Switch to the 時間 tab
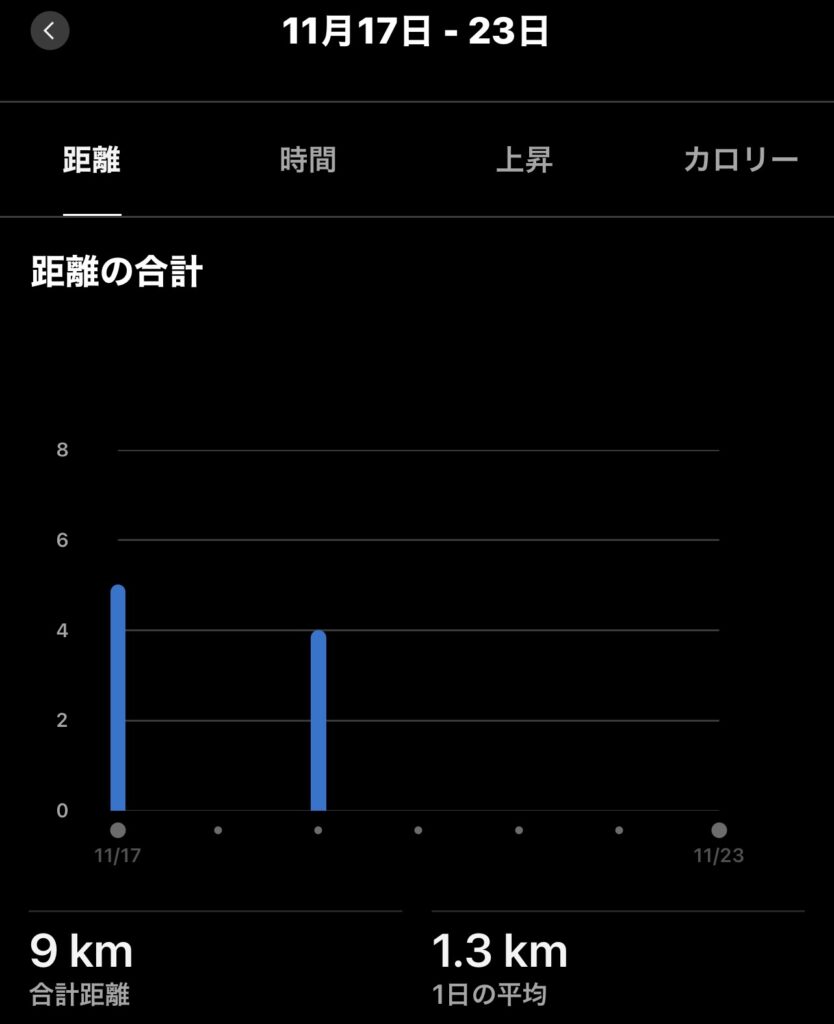 tap(307, 160)
